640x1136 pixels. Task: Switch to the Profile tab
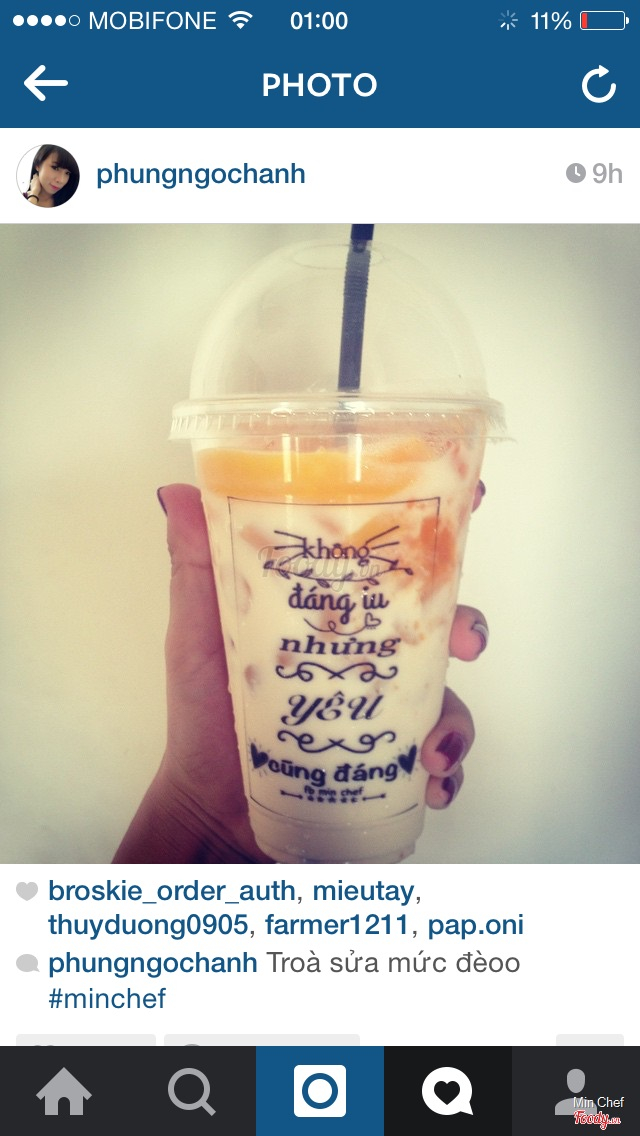click(x=576, y=1091)
